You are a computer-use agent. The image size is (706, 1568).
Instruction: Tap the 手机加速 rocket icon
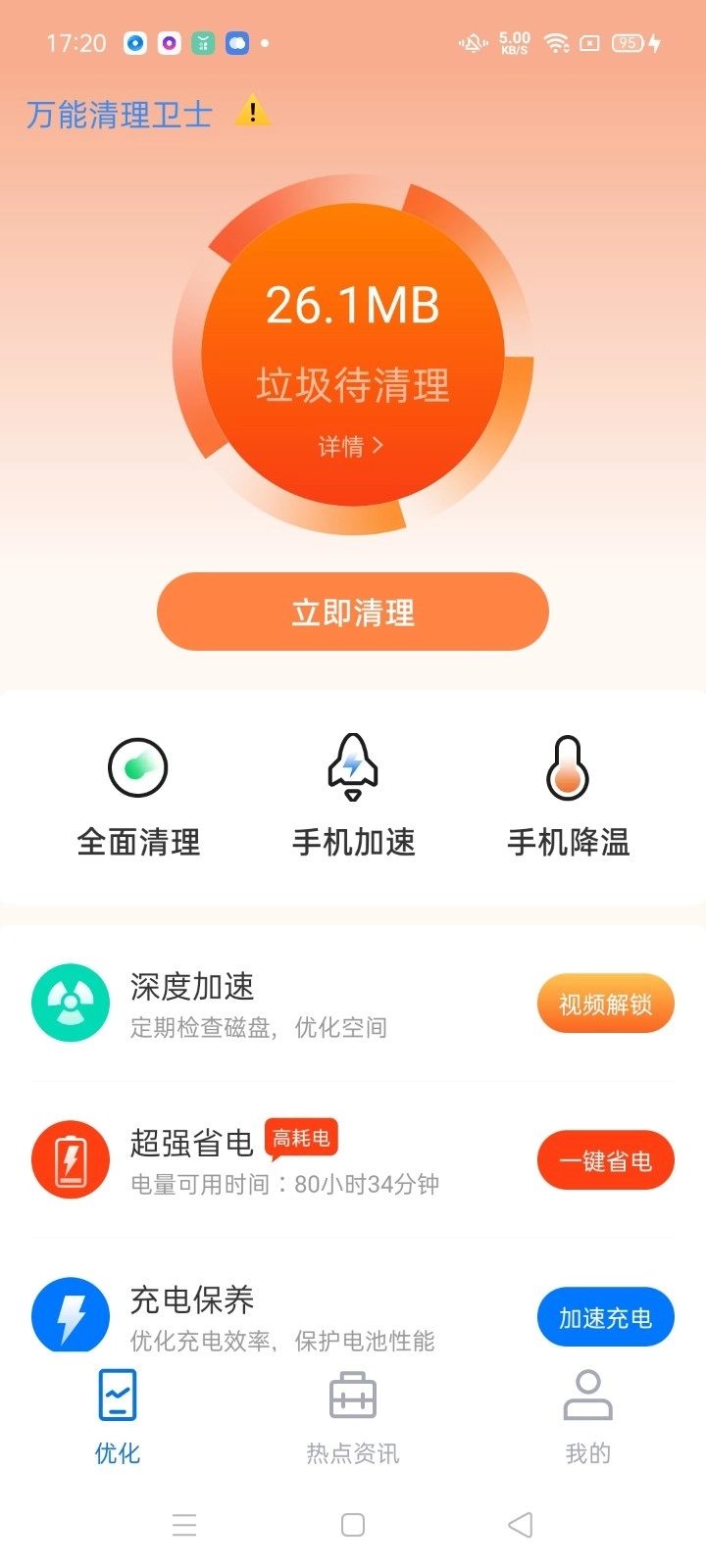click(352, 767)
